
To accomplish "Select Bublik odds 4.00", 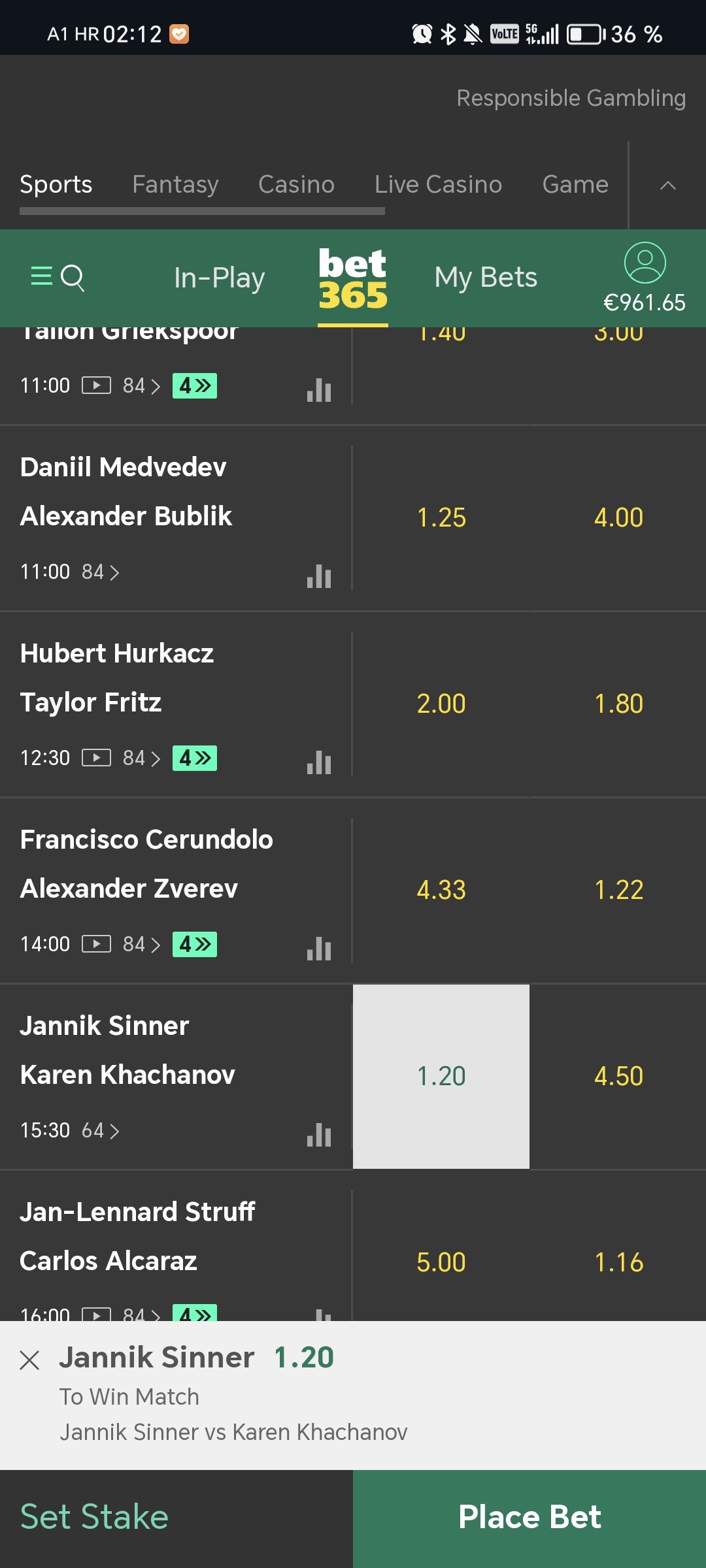I will tap(618, 517).
